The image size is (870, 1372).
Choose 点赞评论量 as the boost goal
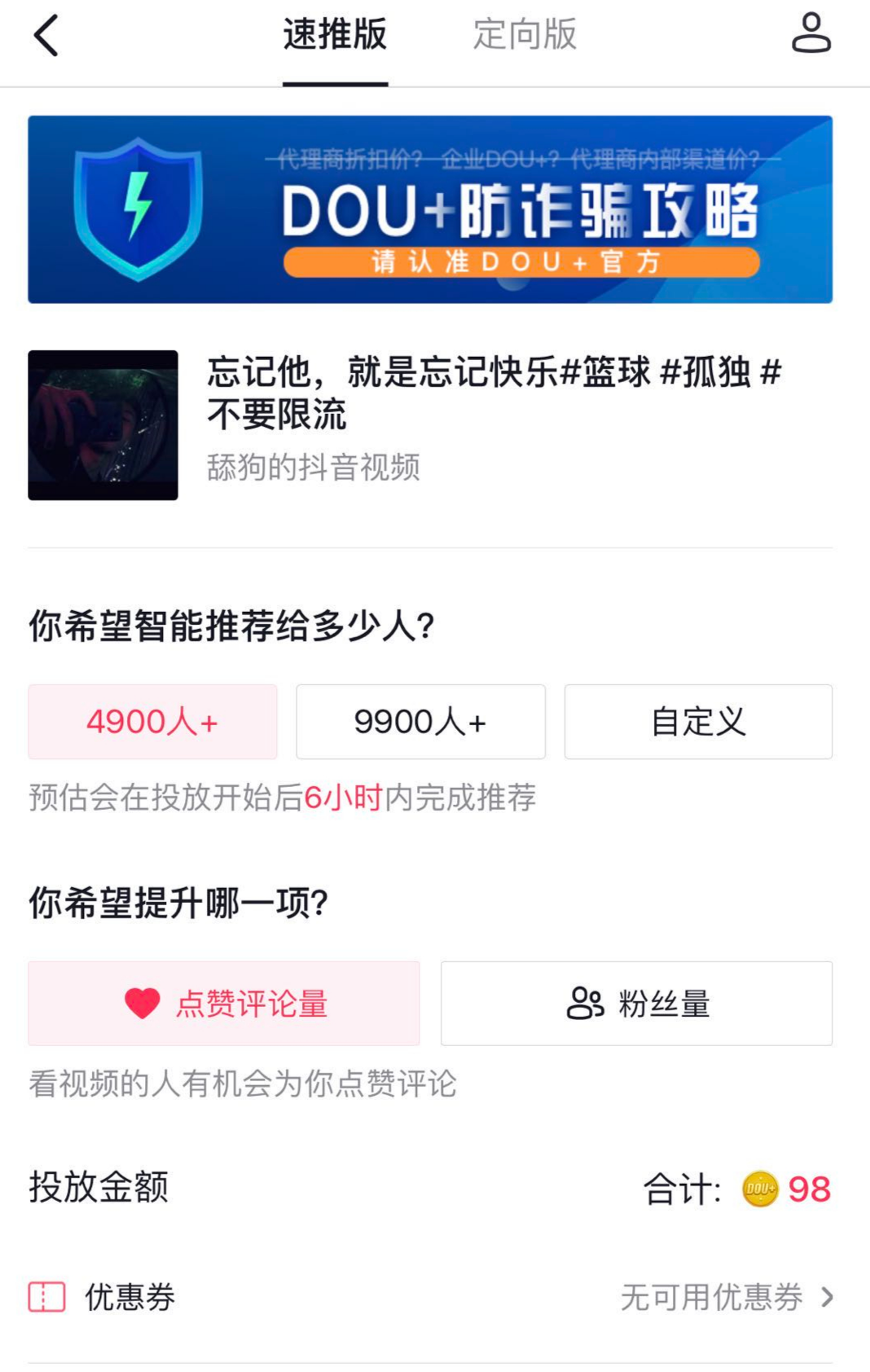click(224, 1004)
